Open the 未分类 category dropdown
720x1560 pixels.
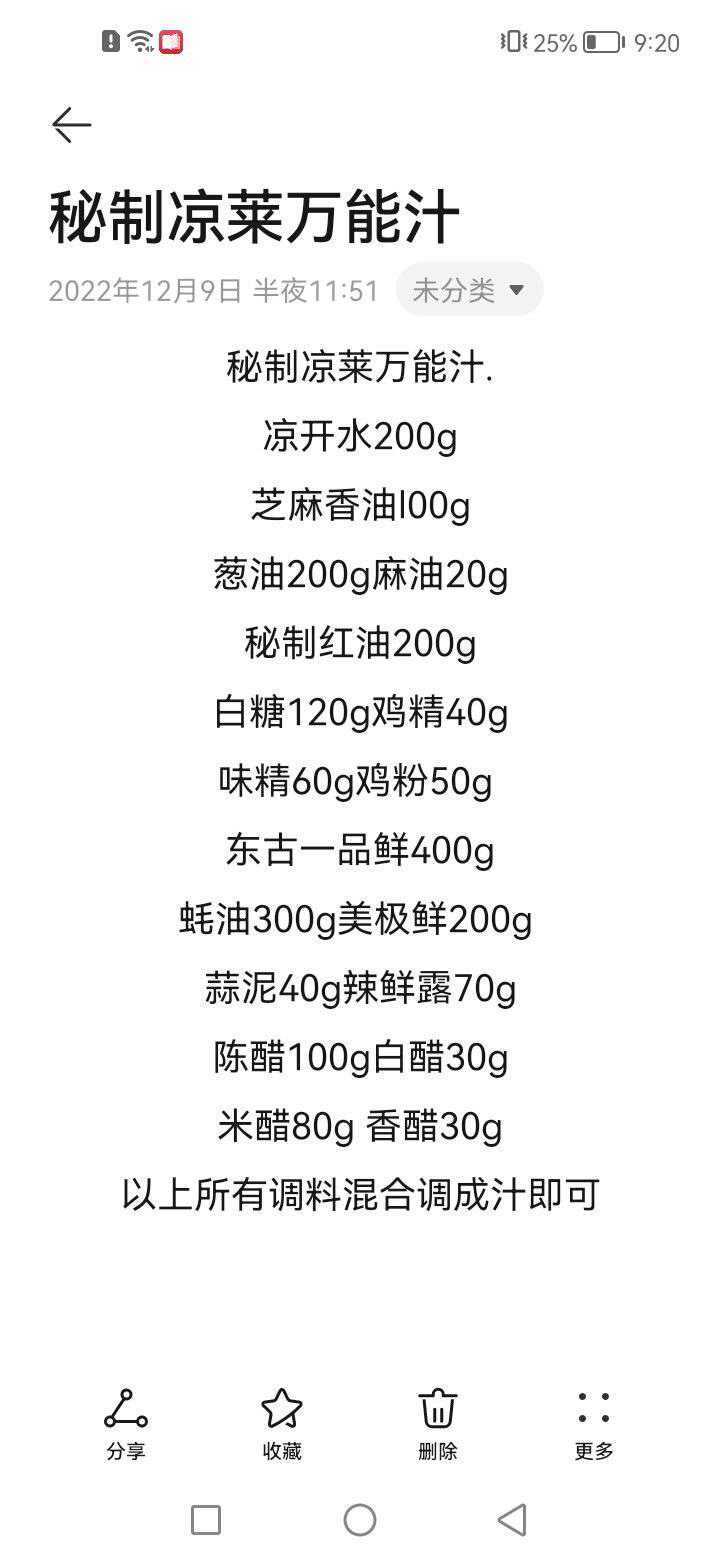pos(469,290)
